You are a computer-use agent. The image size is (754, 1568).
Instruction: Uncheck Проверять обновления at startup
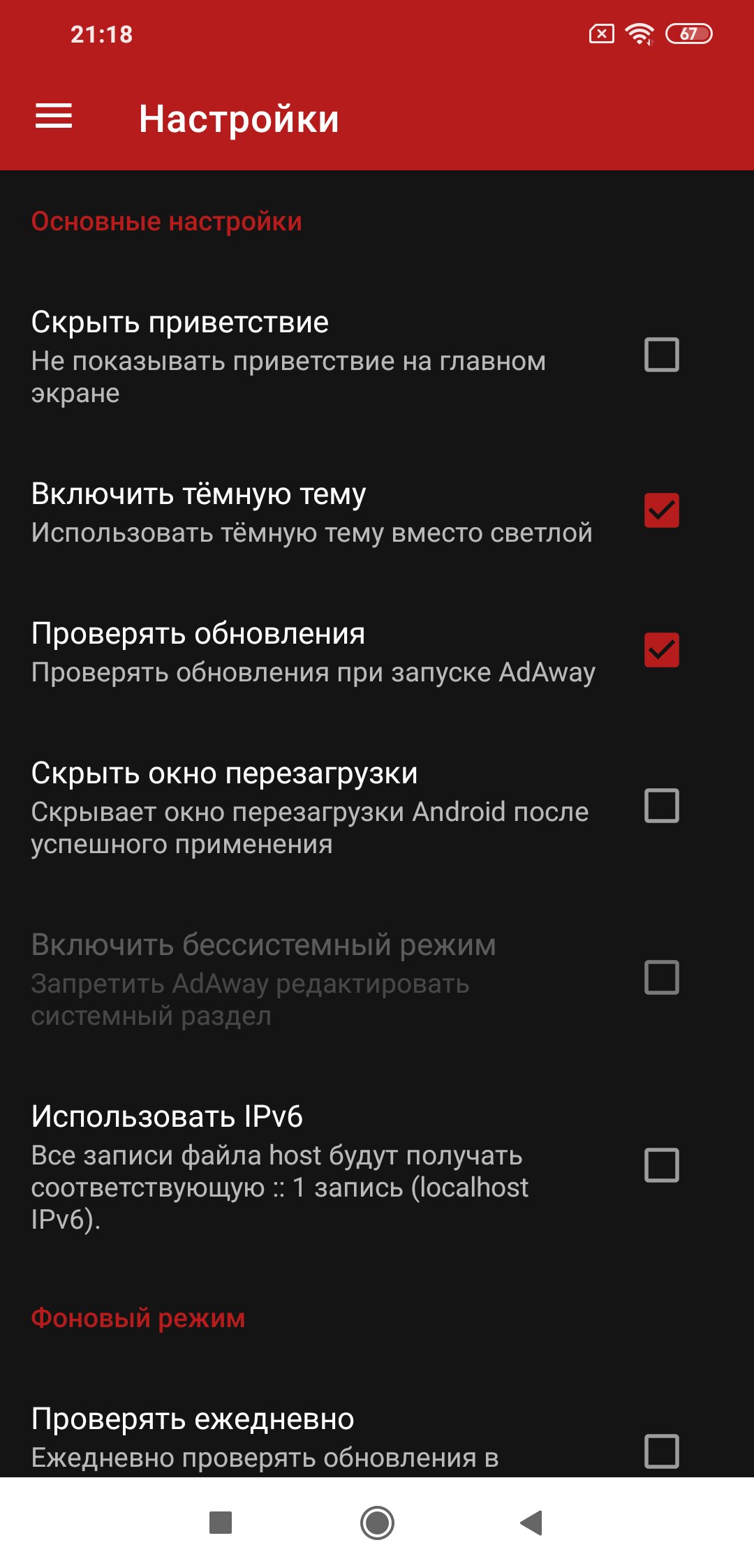(x=661, y=650)
